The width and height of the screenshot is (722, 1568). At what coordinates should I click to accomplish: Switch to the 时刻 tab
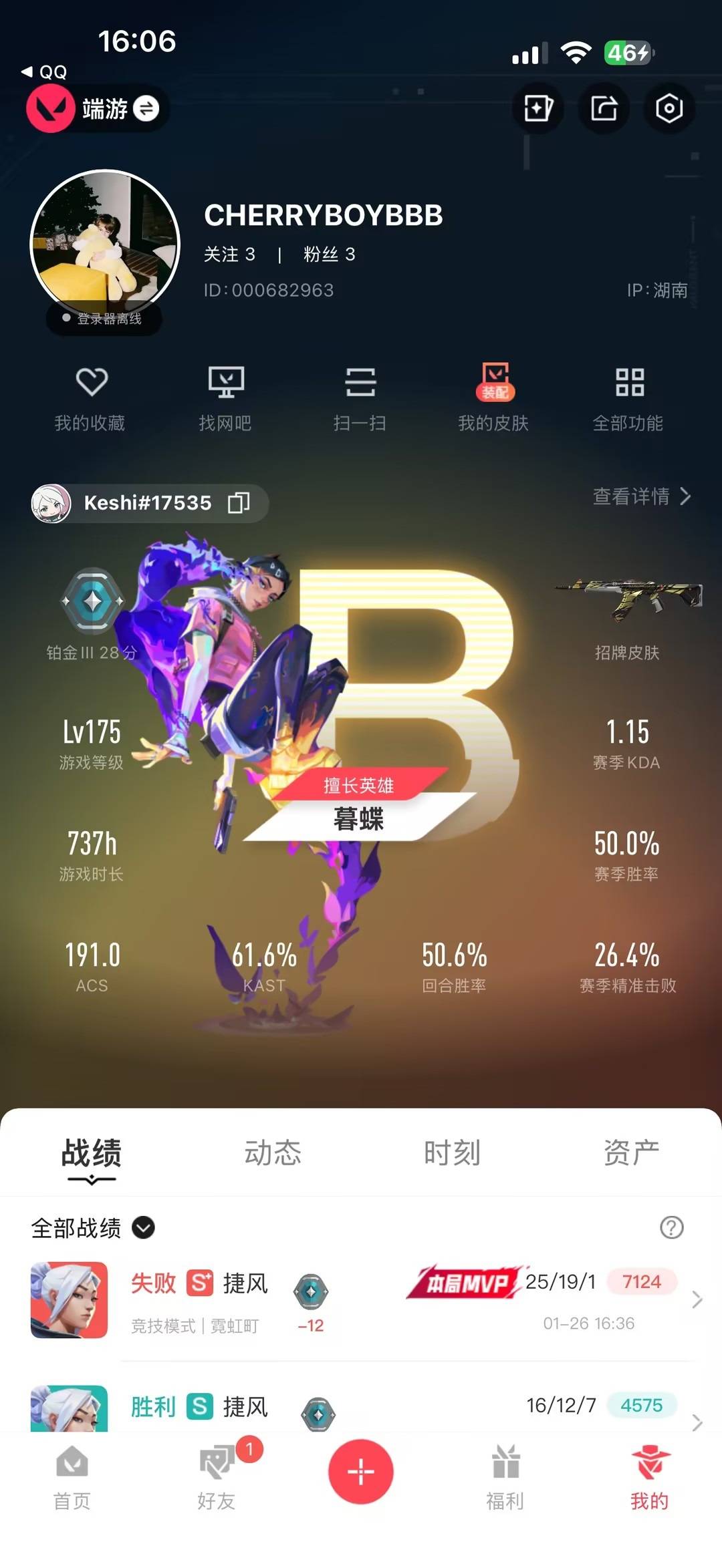[x=452, y=1152]
